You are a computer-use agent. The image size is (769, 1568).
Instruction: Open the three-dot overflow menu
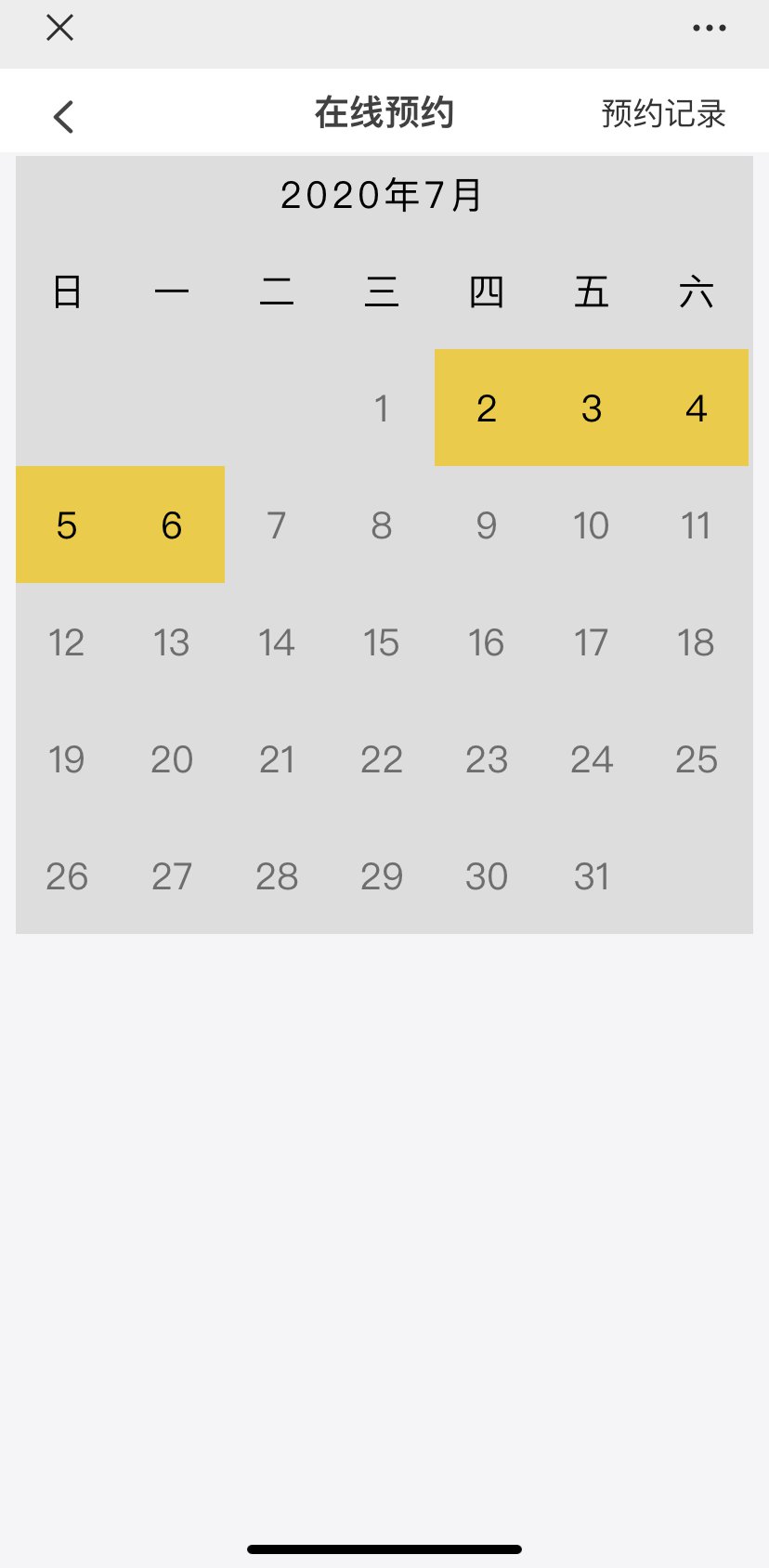(710, 28)
